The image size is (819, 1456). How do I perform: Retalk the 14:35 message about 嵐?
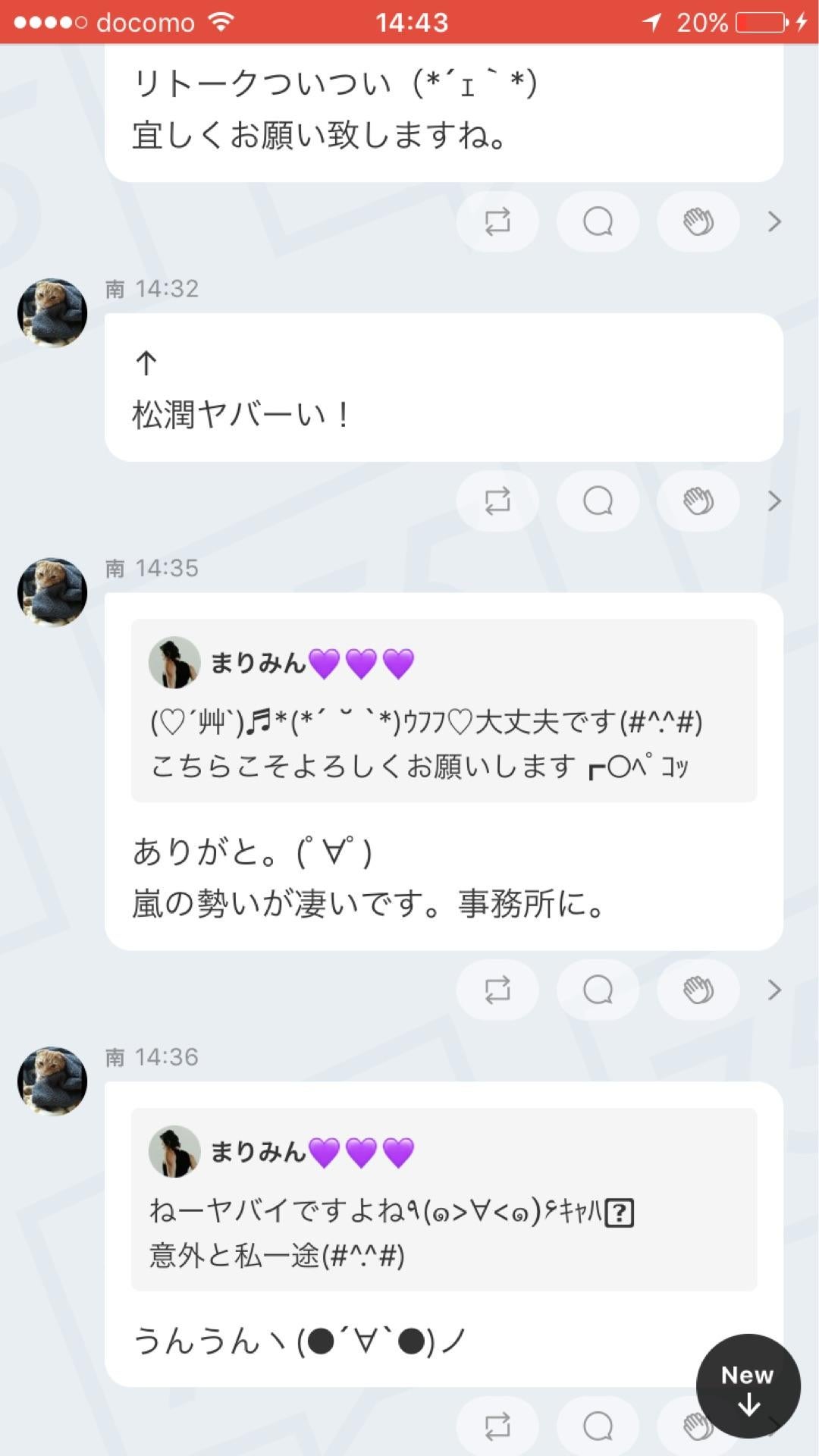click(497, 990)
